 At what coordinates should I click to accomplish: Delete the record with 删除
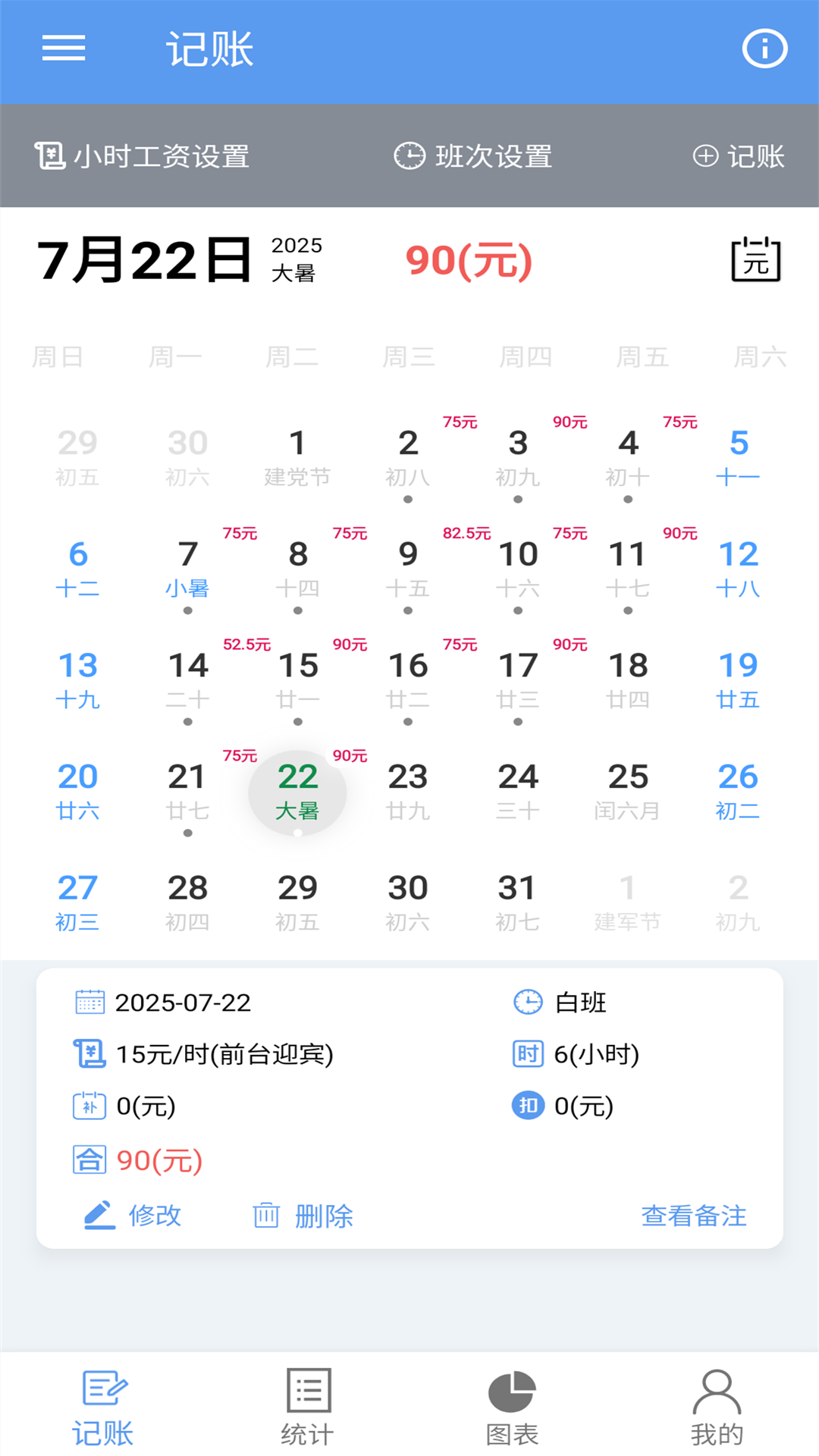(x=303, y=1216)
